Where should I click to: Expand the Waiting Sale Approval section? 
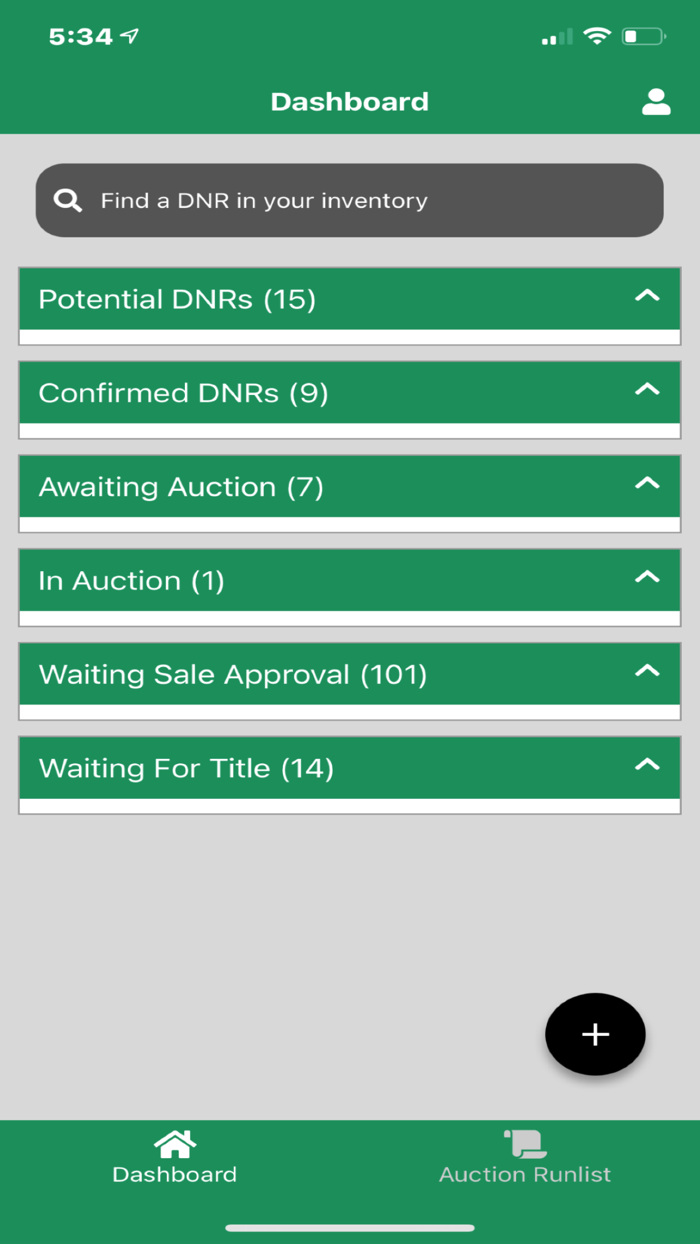coord(350,675)
